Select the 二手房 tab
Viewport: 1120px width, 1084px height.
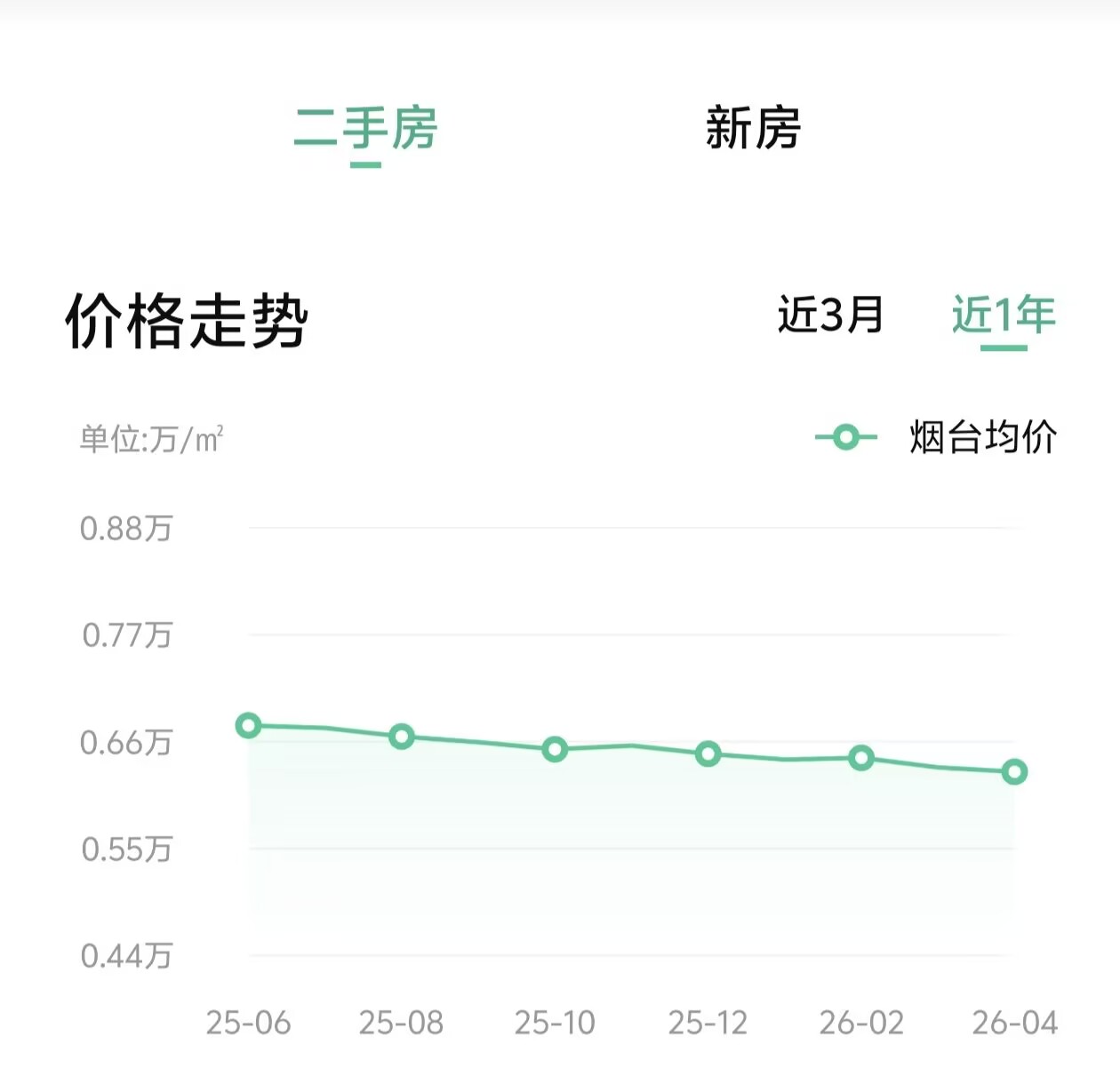[x=365, y=128]
